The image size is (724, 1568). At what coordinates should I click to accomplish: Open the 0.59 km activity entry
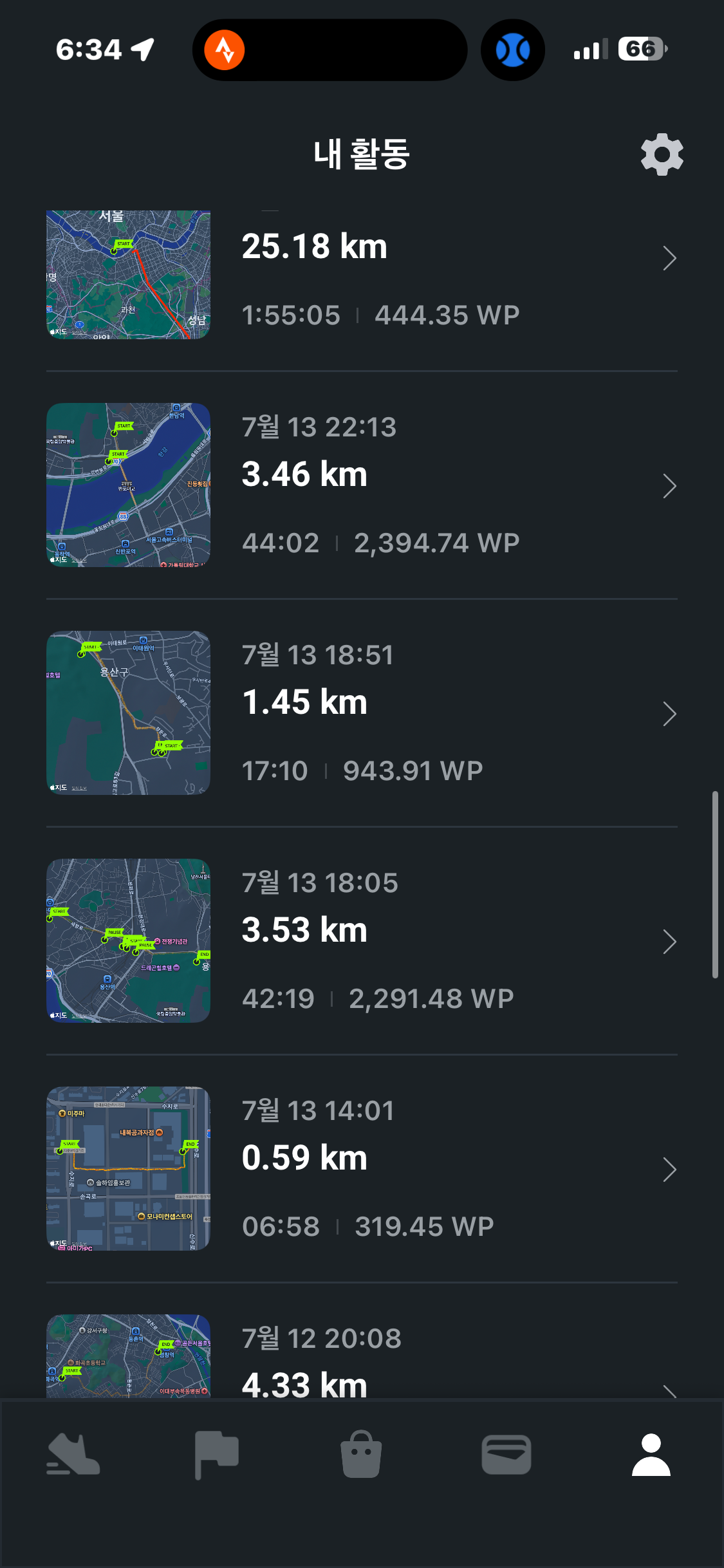[362, 1169]
